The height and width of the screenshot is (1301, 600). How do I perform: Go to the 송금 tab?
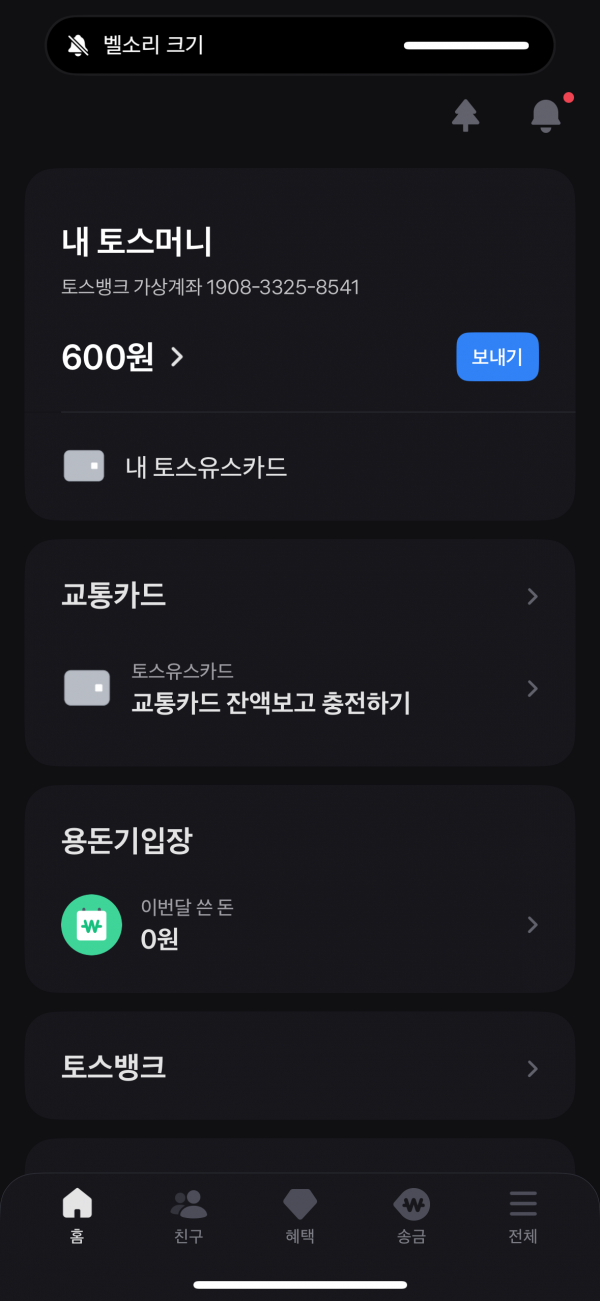tap(411, 1216)
